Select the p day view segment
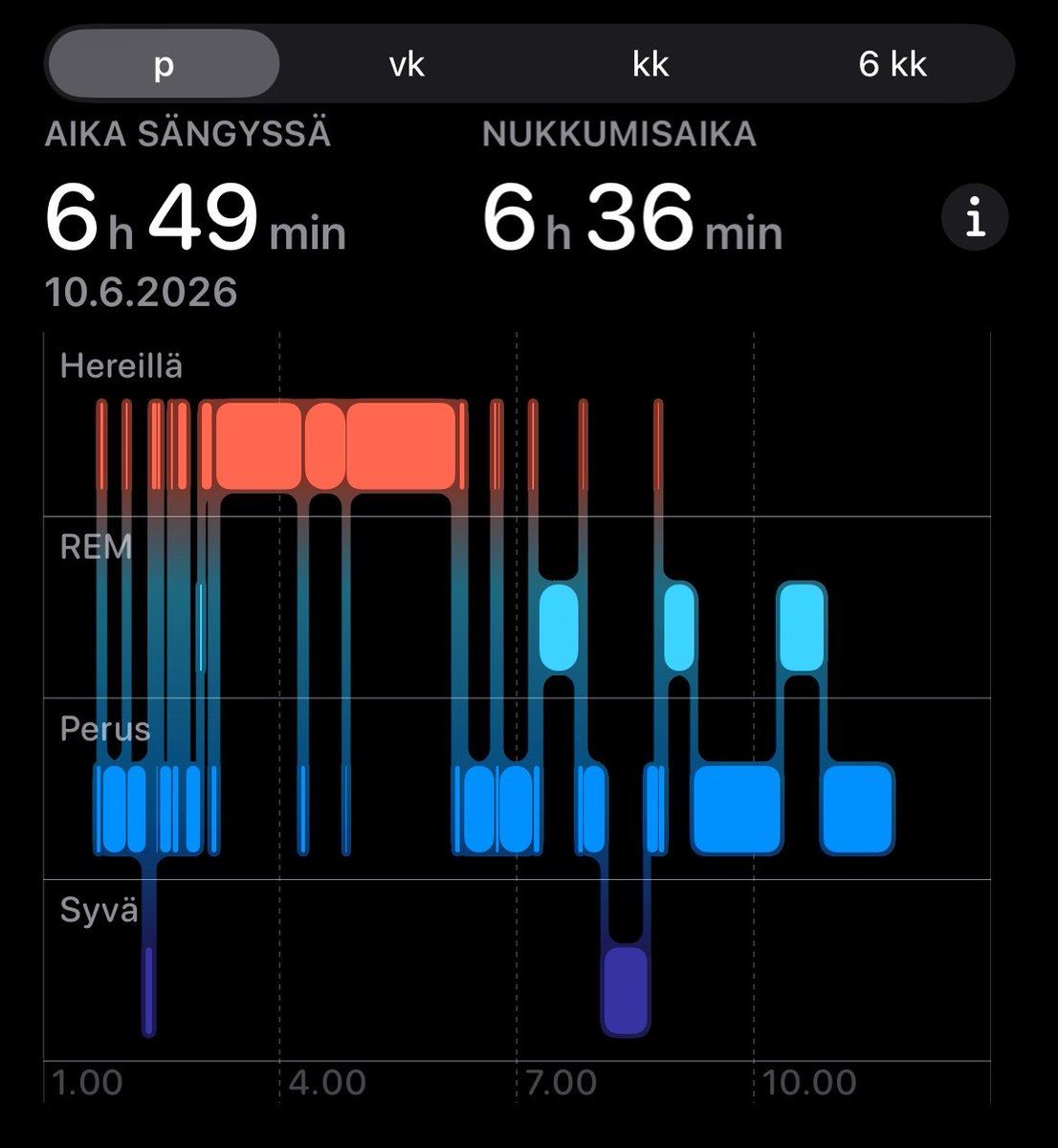1058x1148 pixels. [x=164, y=64]
